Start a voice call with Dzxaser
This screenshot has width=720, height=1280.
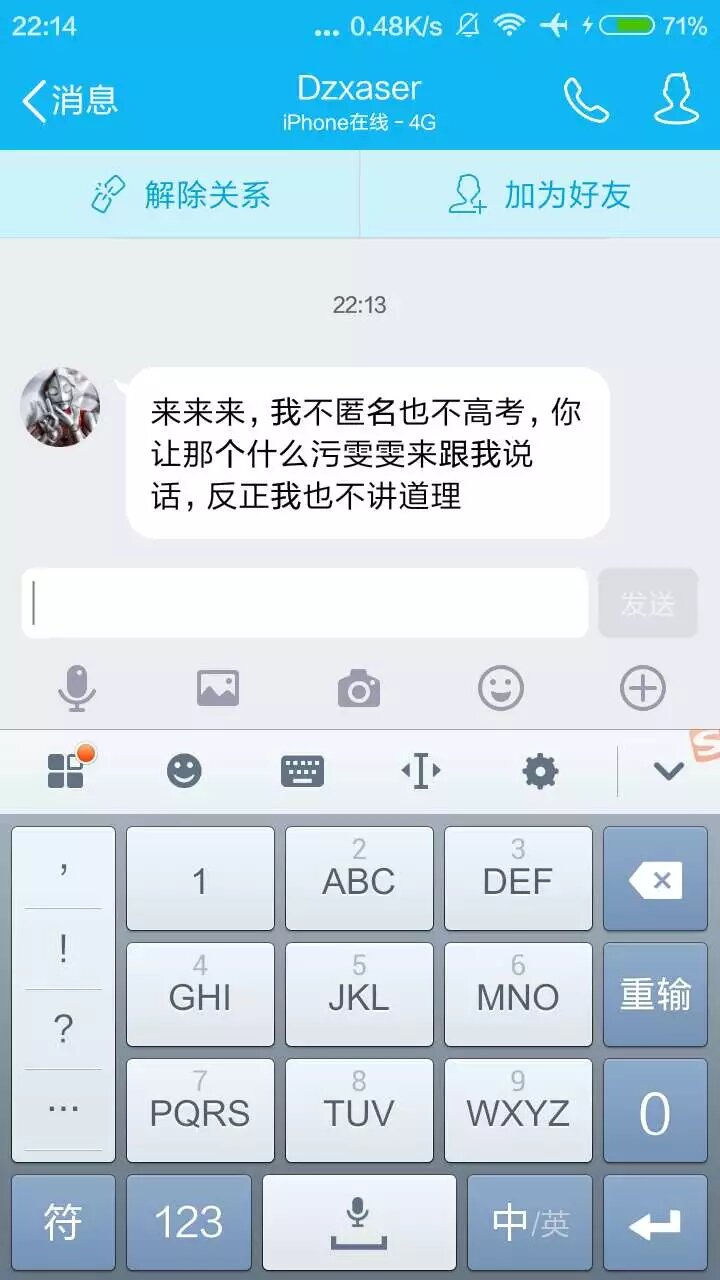click(x=586, y=100)
